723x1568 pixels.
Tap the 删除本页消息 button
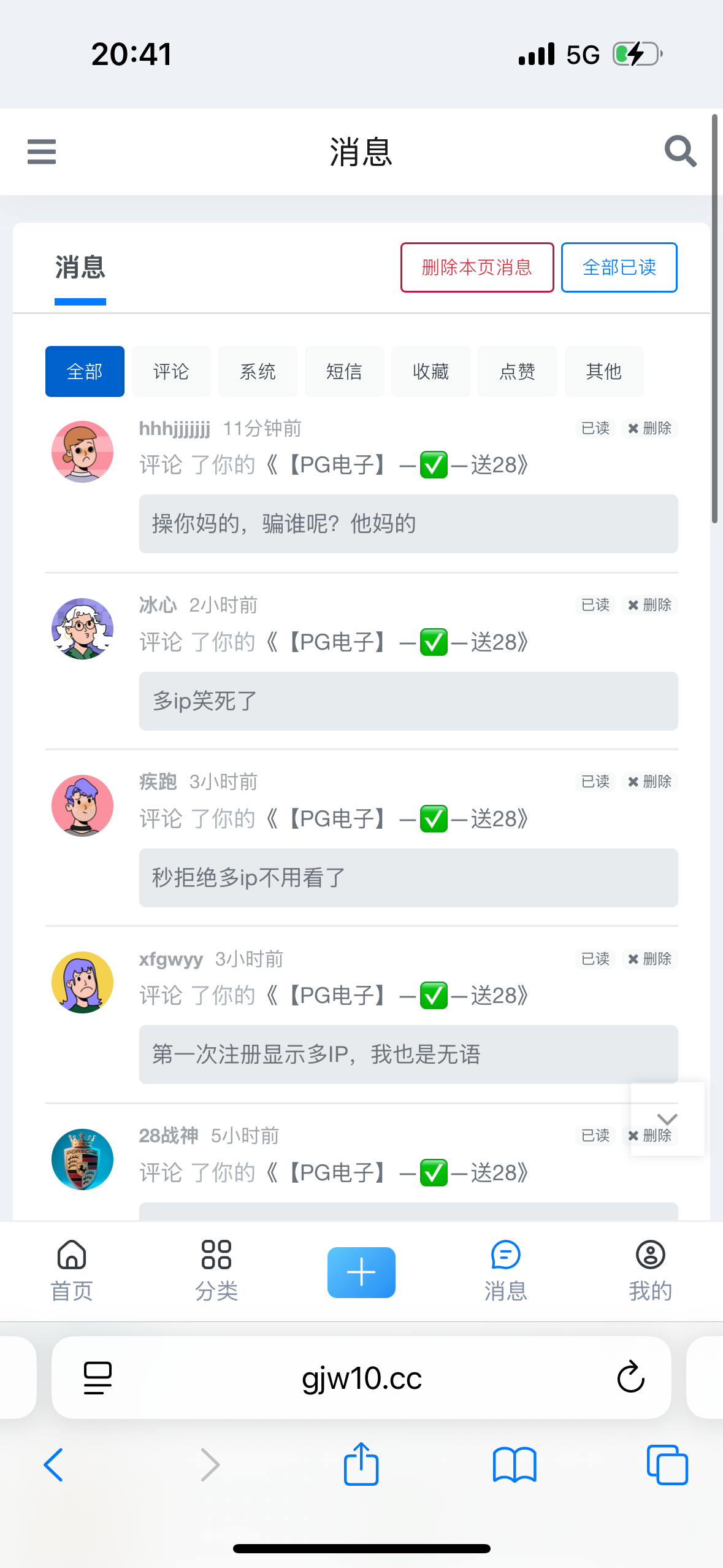[476, 267]
